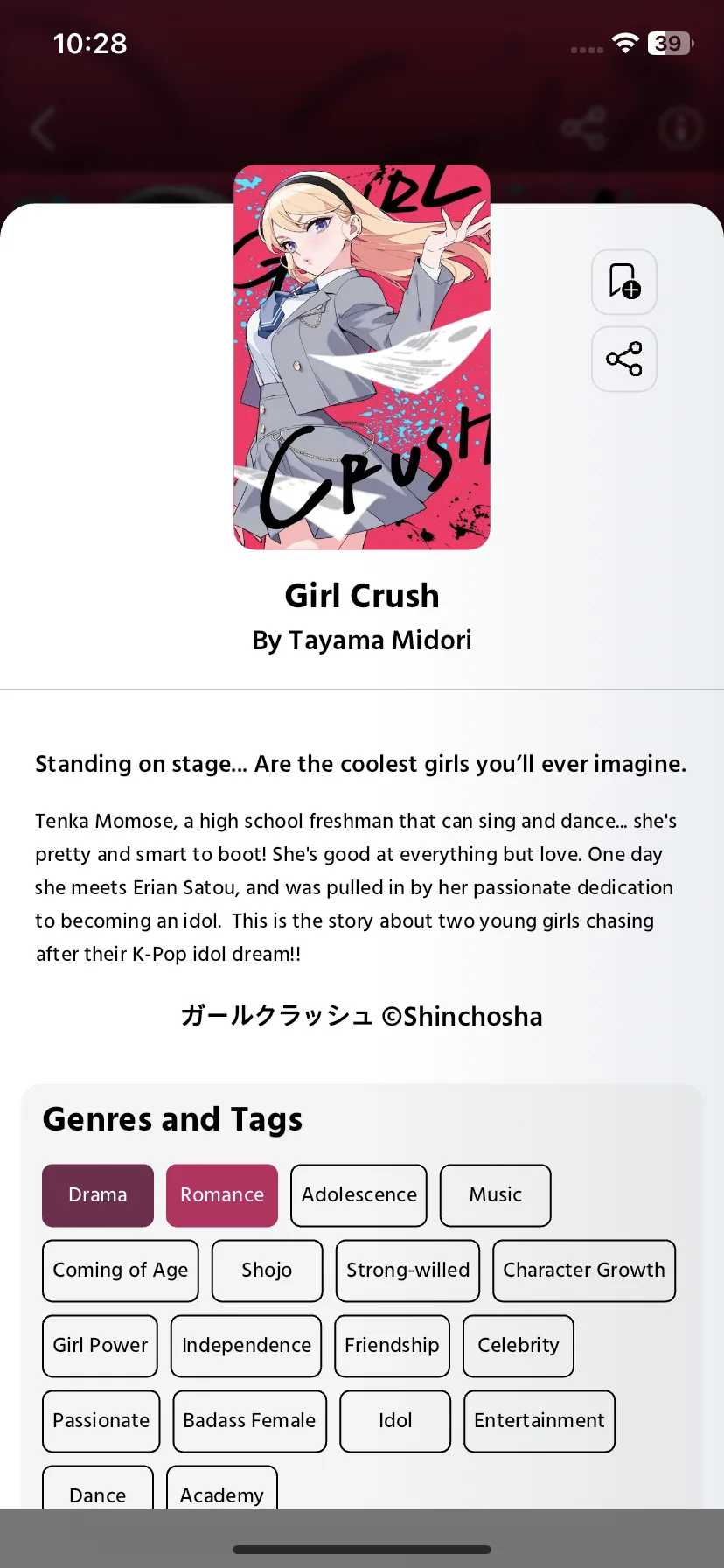View titles tagged Badass Female
The width and height of the screenshot is (724, 1568).
point(249,1421)
